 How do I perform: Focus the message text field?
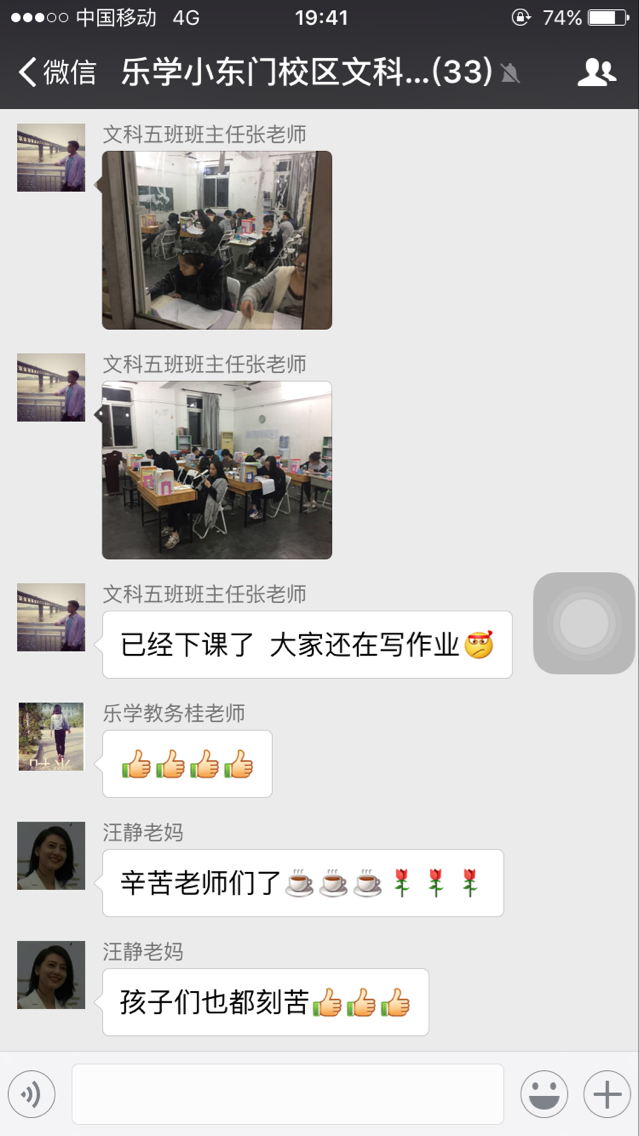(287, 1094)
